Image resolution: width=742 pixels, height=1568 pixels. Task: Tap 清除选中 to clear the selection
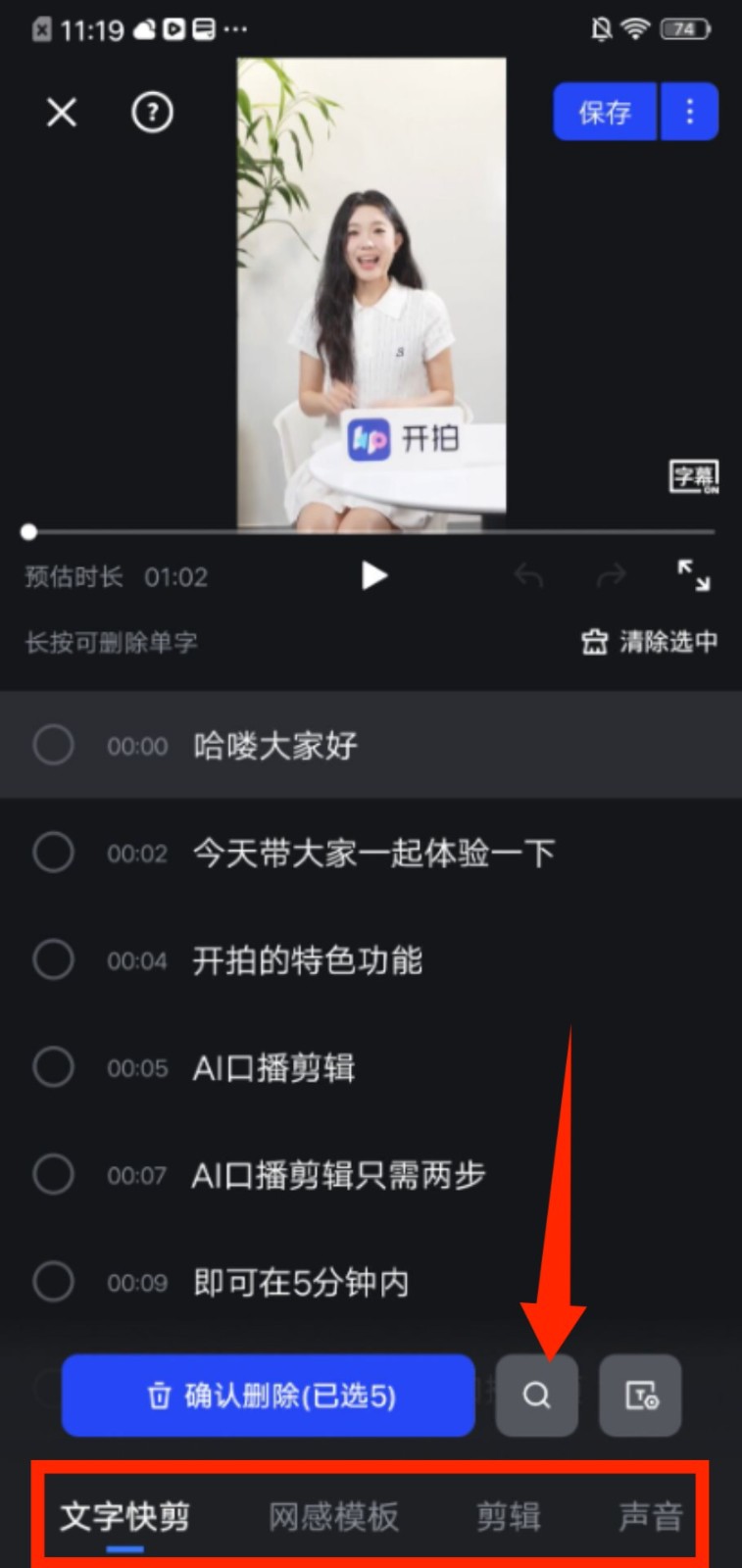(650, 642)
